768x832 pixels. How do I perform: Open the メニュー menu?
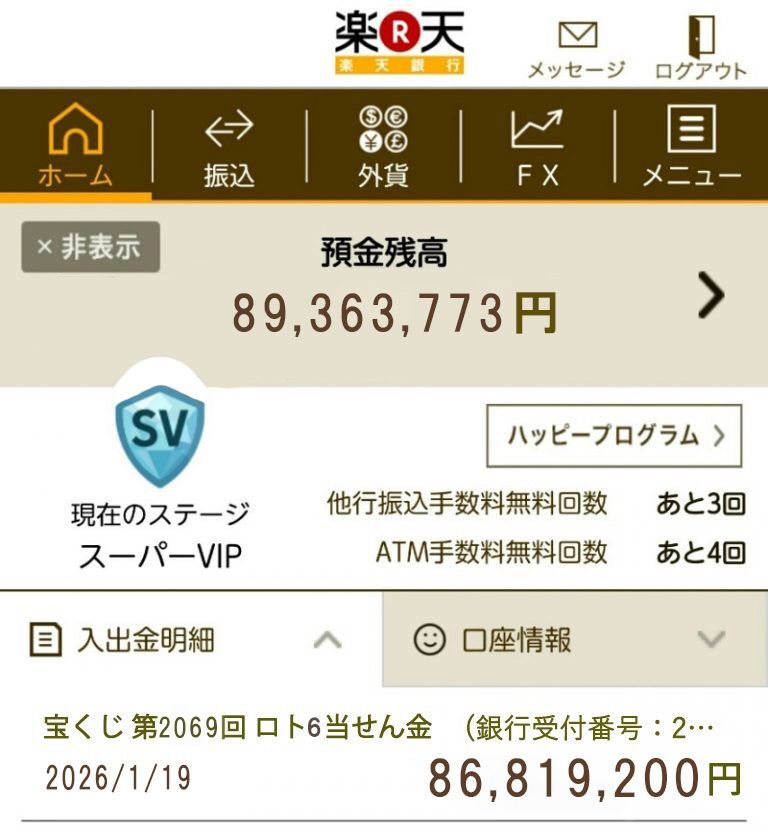(x=691, y=146)
